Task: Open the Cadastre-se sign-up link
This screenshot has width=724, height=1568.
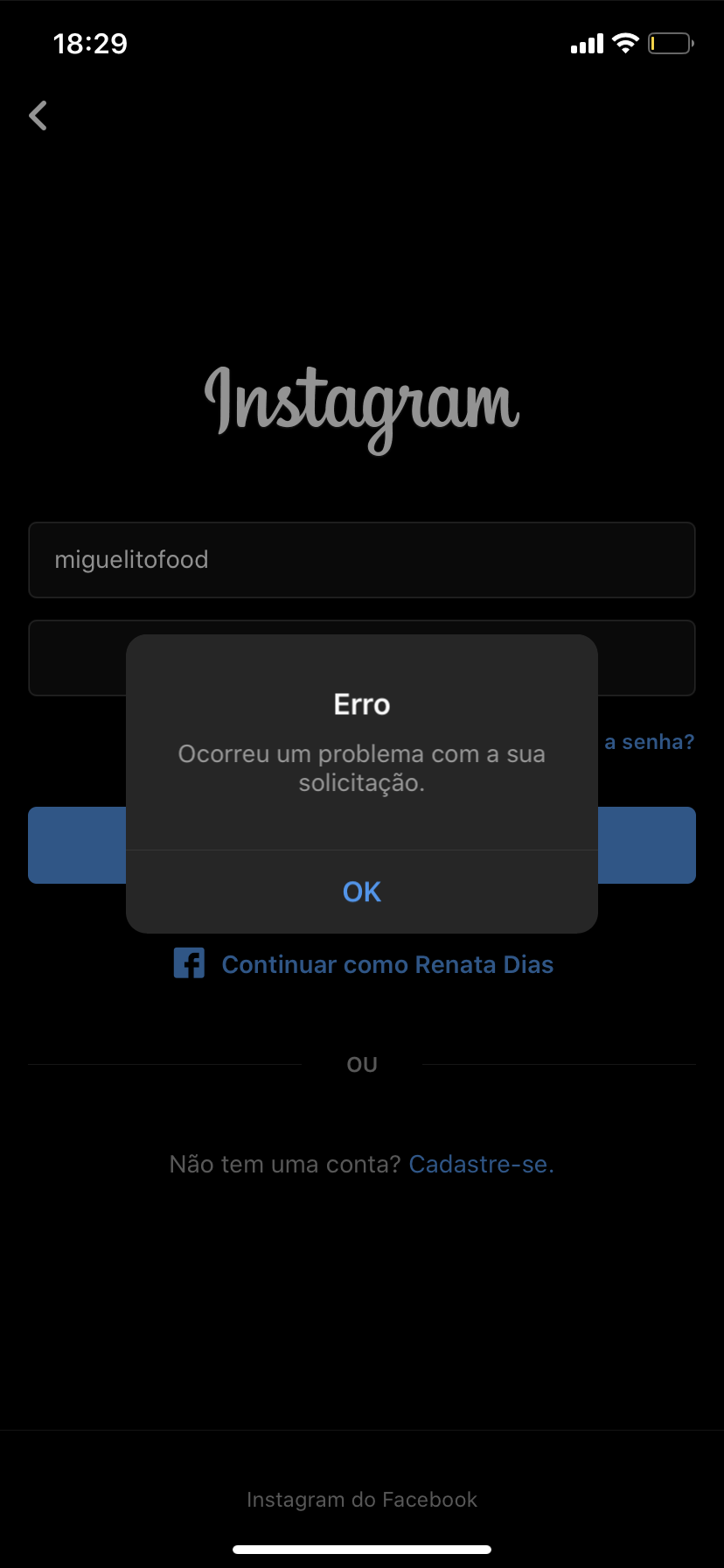Action: [481, 1165]
